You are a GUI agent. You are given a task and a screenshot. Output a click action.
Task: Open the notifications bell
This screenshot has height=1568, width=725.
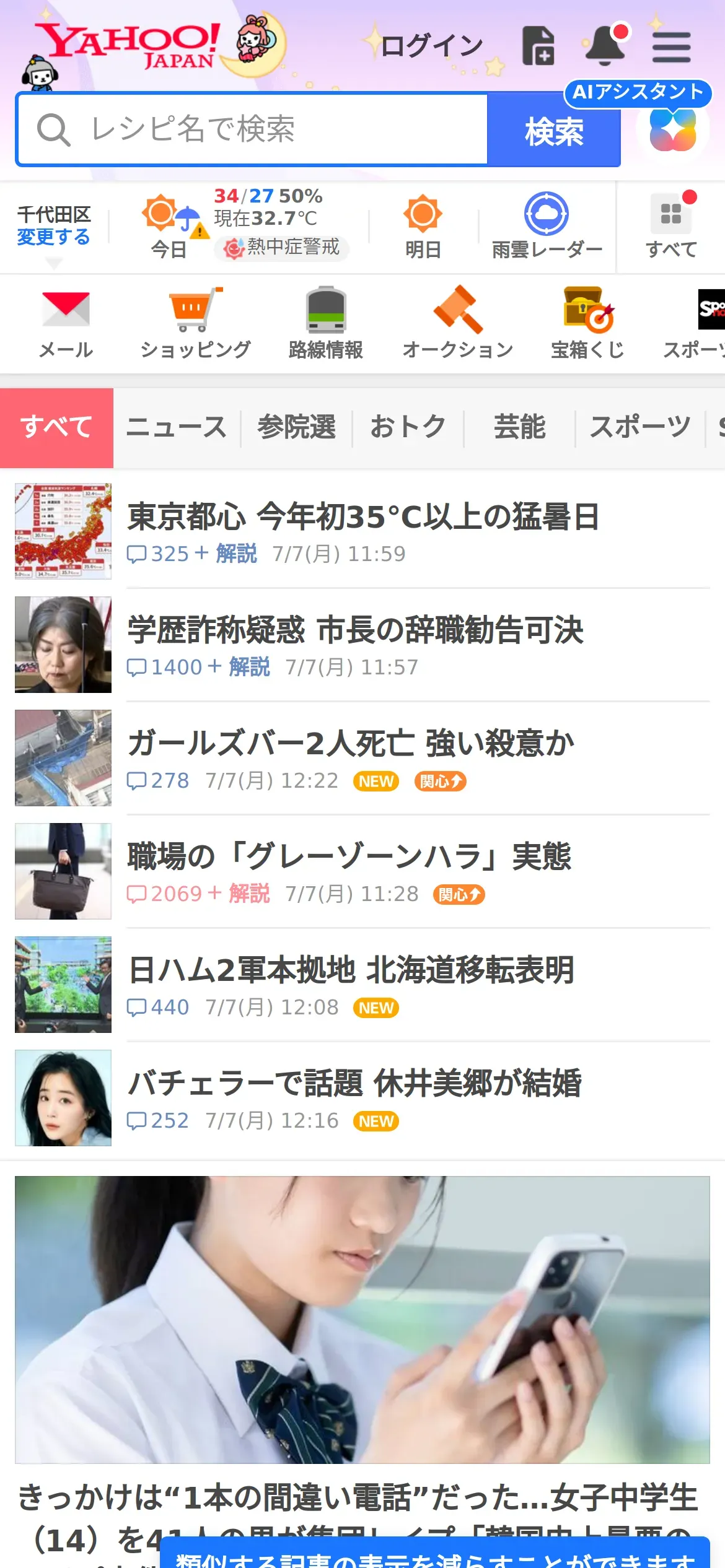coord(605,46)
